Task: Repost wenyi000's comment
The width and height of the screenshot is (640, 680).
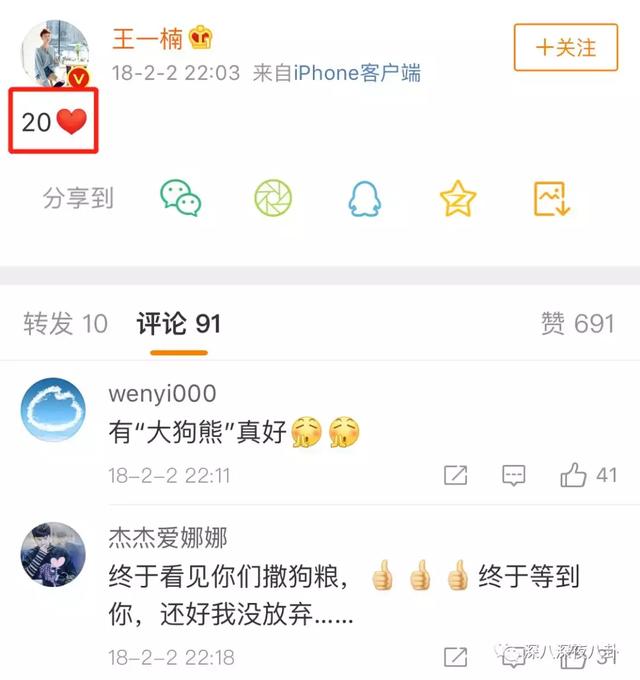Action: (x=455, y=475)
